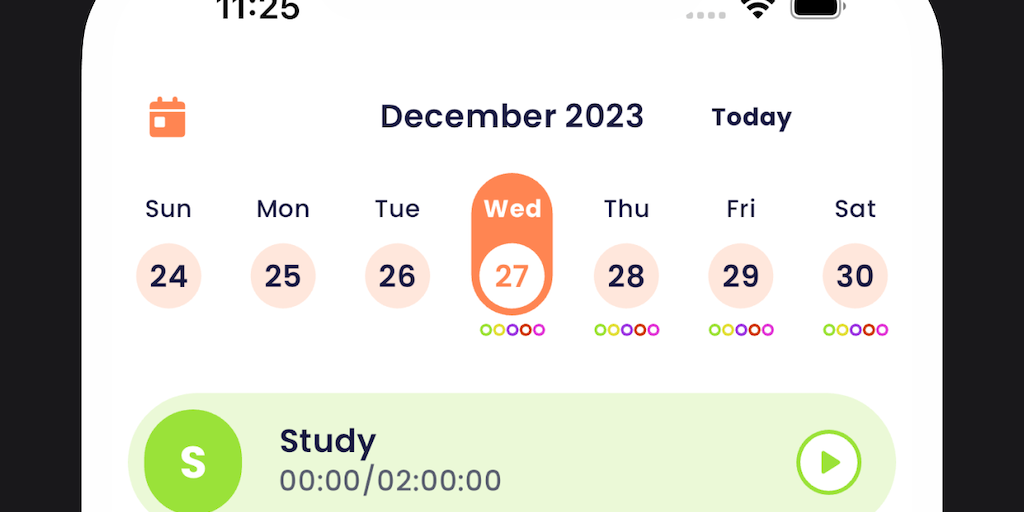Select Monday the 25th
1024x512 pixels.
click(x=283, y=275)
